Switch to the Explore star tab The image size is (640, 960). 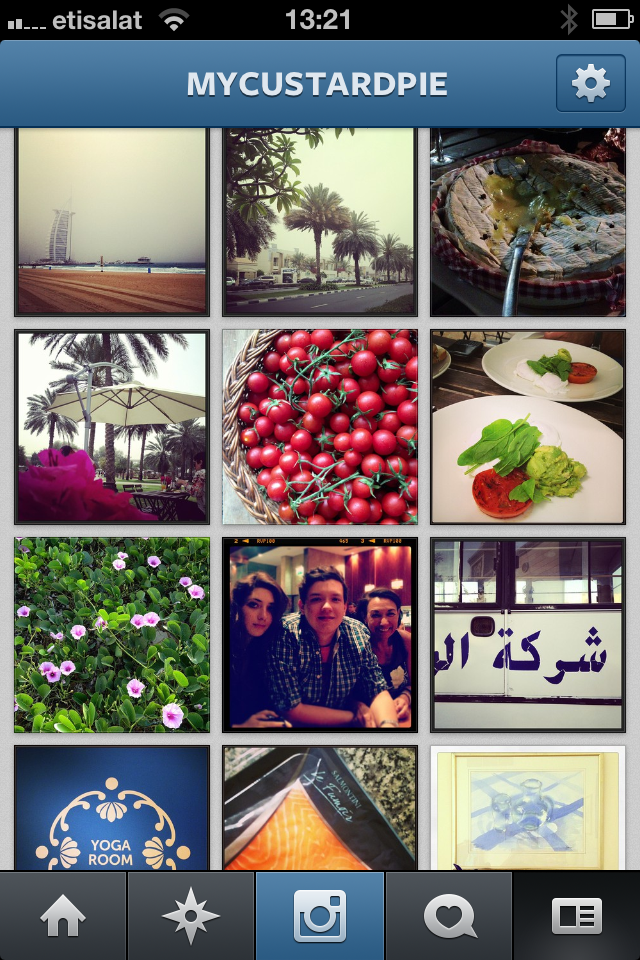click(x=191, y=916)
